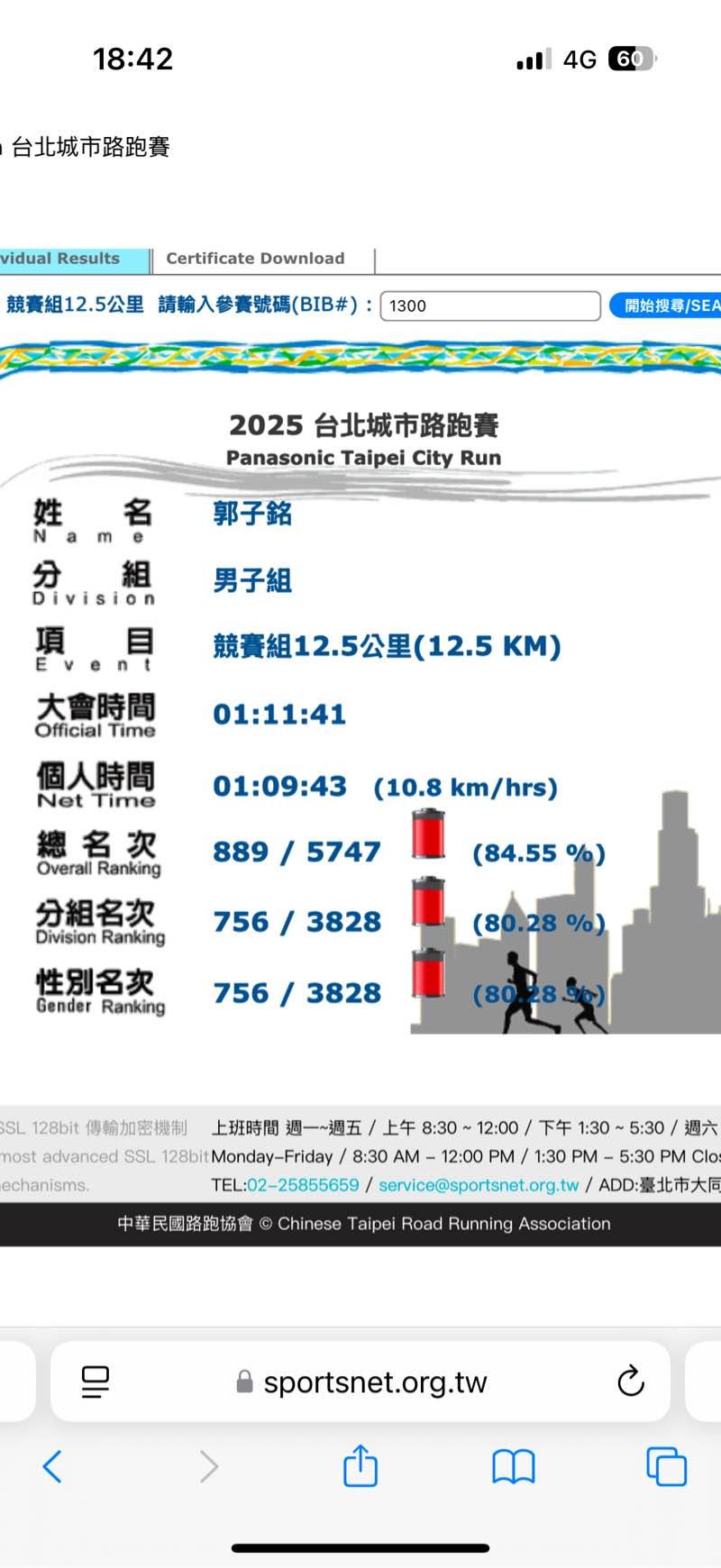
Task: Email service@sportsnet.org.tw
Action: 479,1186
